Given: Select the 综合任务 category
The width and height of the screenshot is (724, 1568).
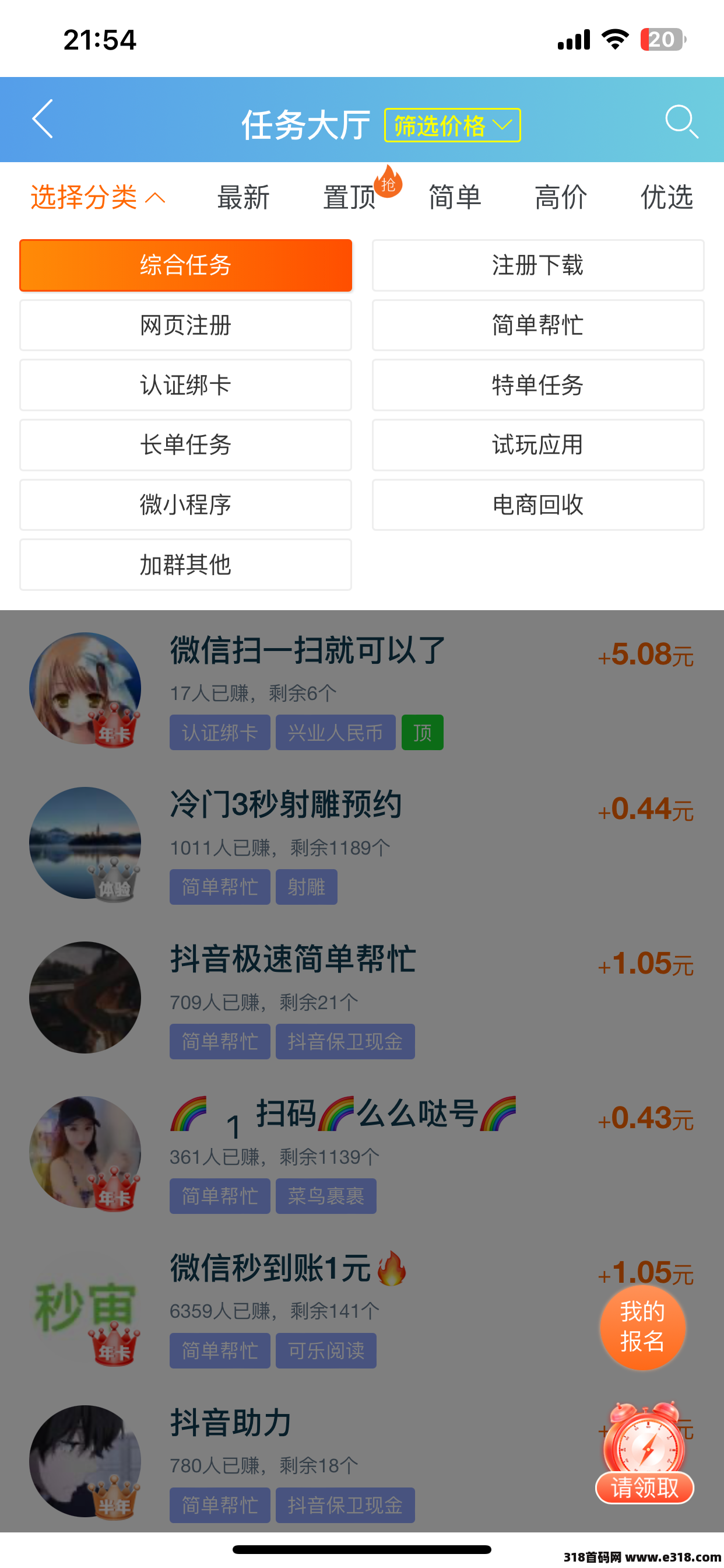Looking at the screenshot, I should tap(185, 265).
